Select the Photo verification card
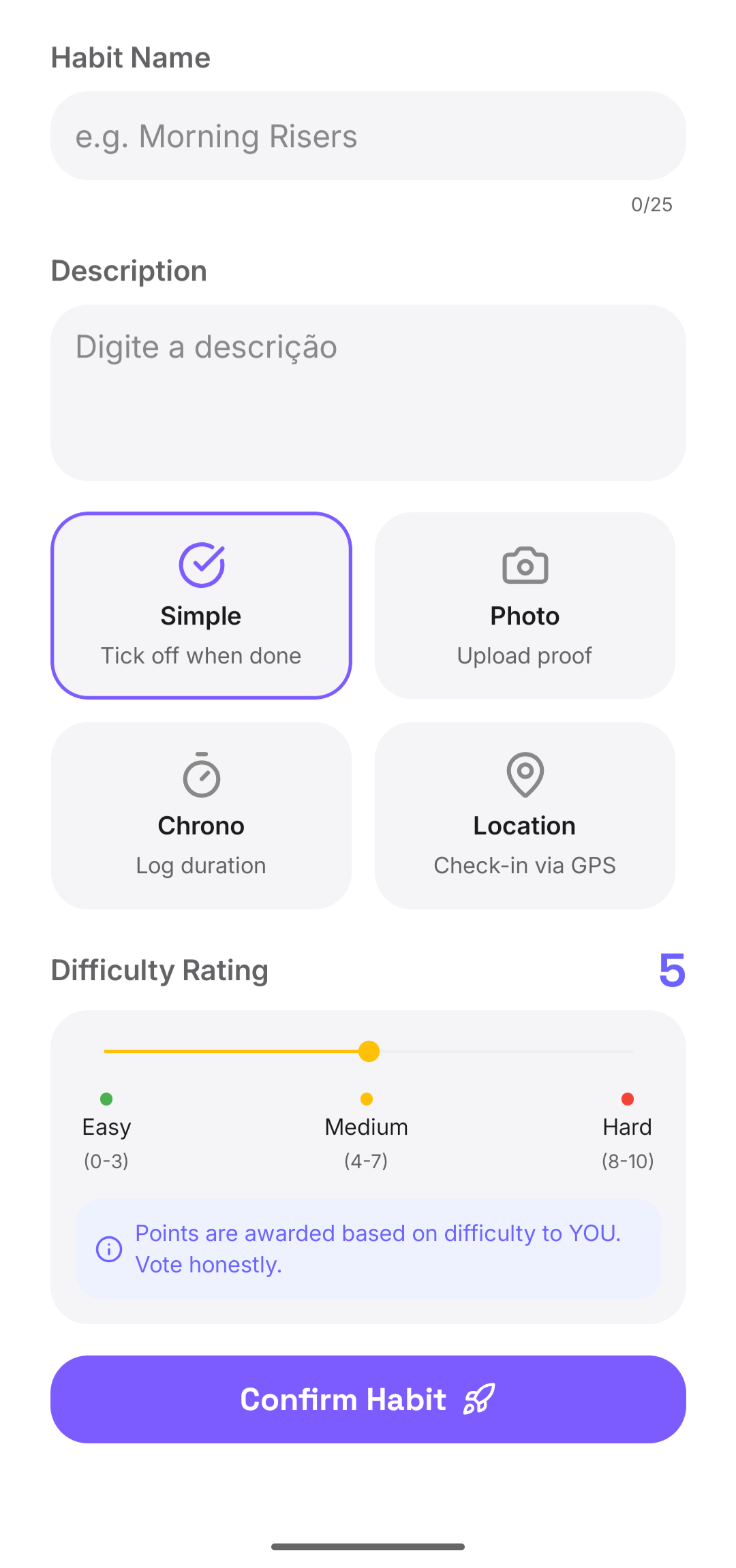Viewport: 736px width, 1568px height. (524, 606)
